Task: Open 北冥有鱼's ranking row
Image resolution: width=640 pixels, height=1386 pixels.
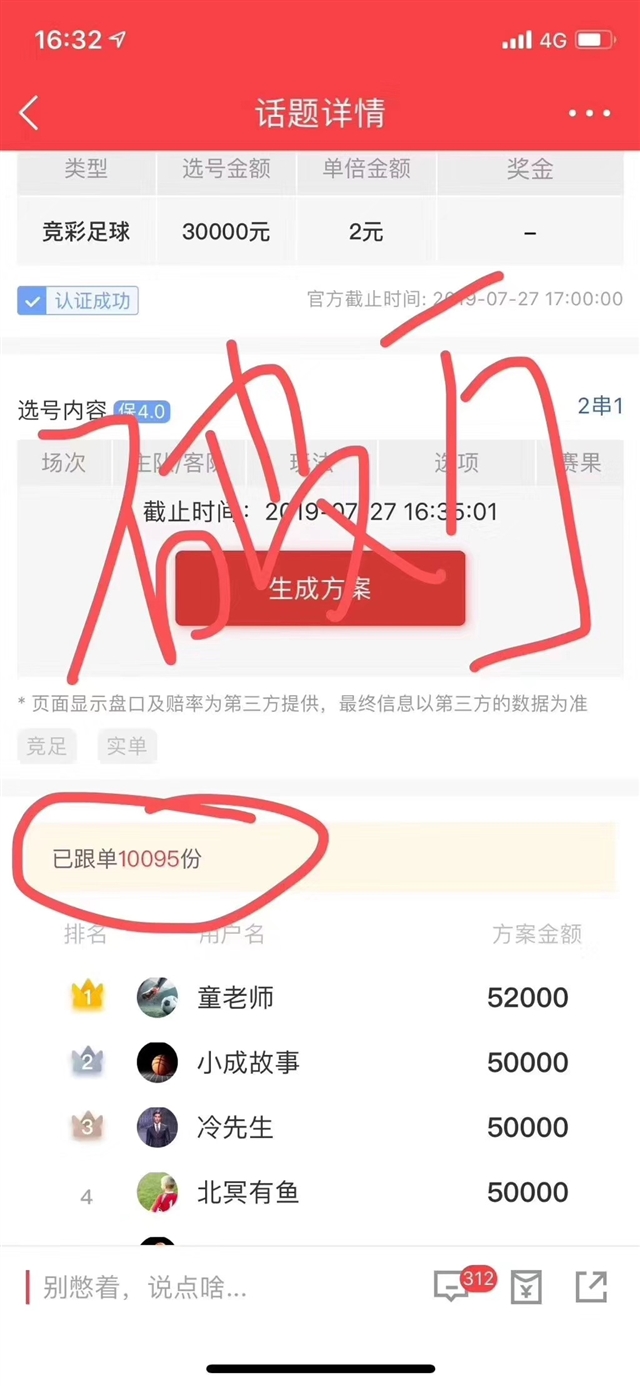Action: coord(320,1192)
